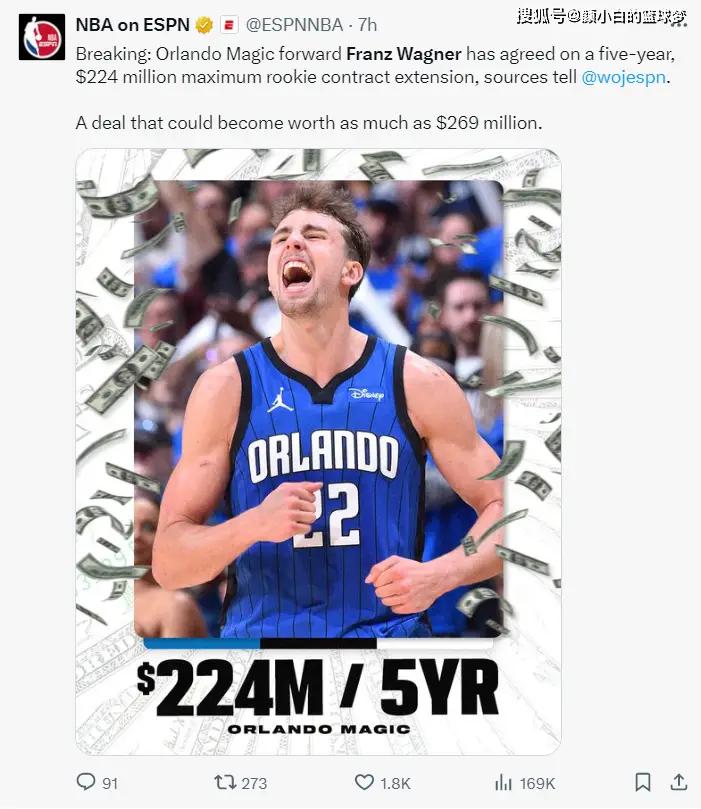Share the Franz Wagner tweet
This screenshot has height=809, width=701.
[x=678, y=782]
